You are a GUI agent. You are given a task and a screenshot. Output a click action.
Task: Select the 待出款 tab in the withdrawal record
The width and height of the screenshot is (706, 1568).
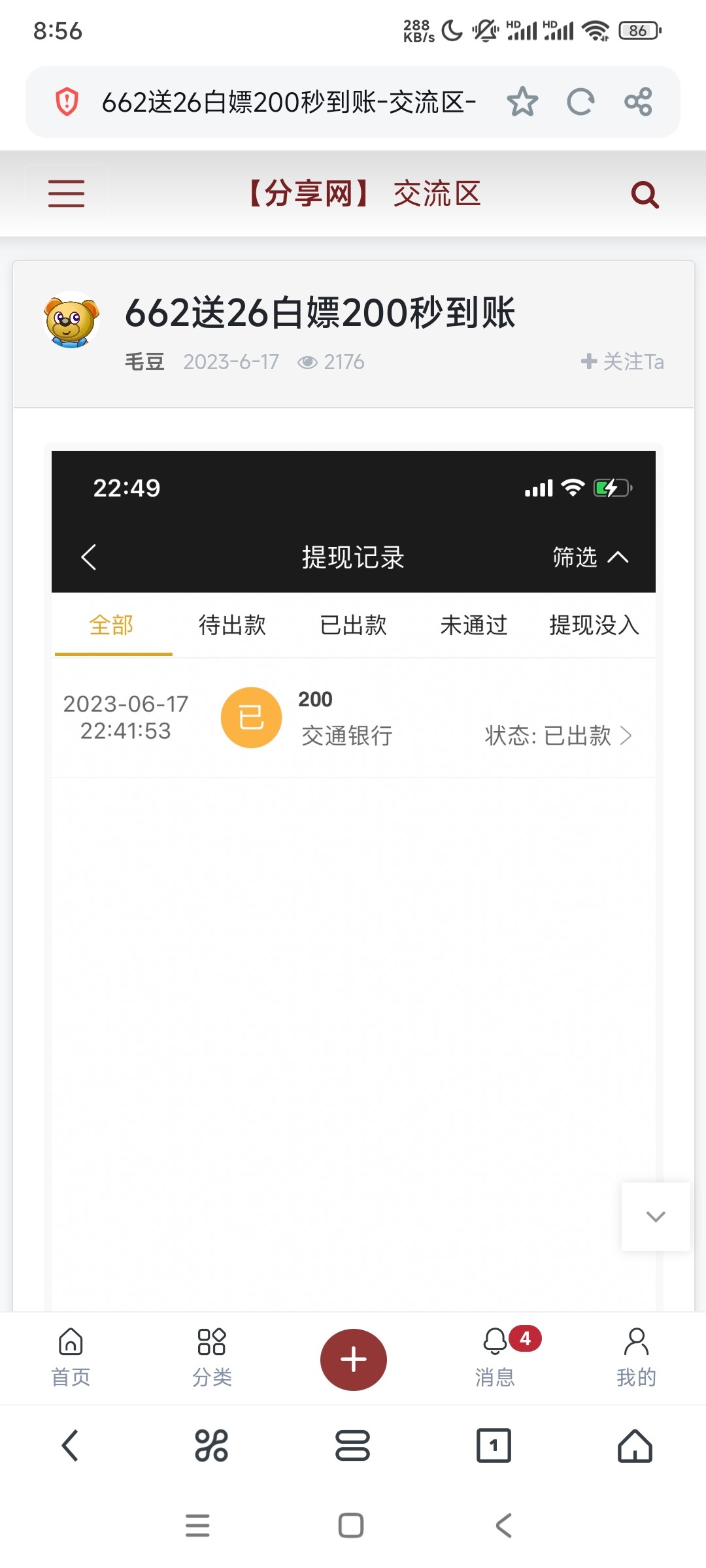click(x=232, y=625)
